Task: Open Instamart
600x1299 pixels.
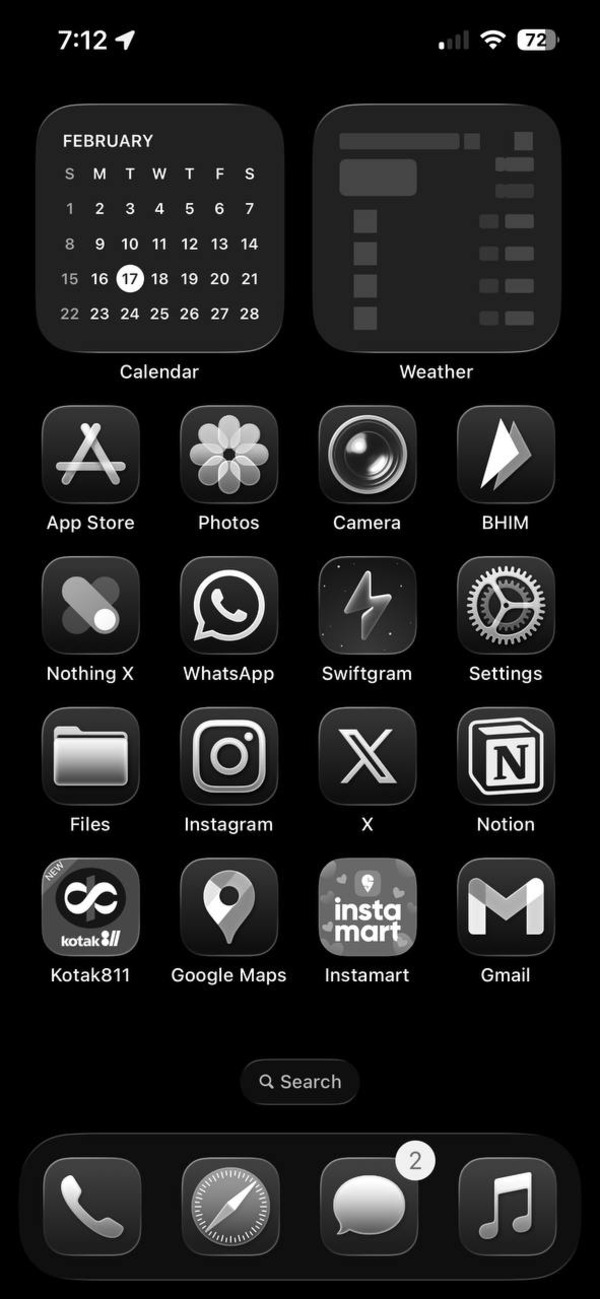Action: [x=367, y=907]
